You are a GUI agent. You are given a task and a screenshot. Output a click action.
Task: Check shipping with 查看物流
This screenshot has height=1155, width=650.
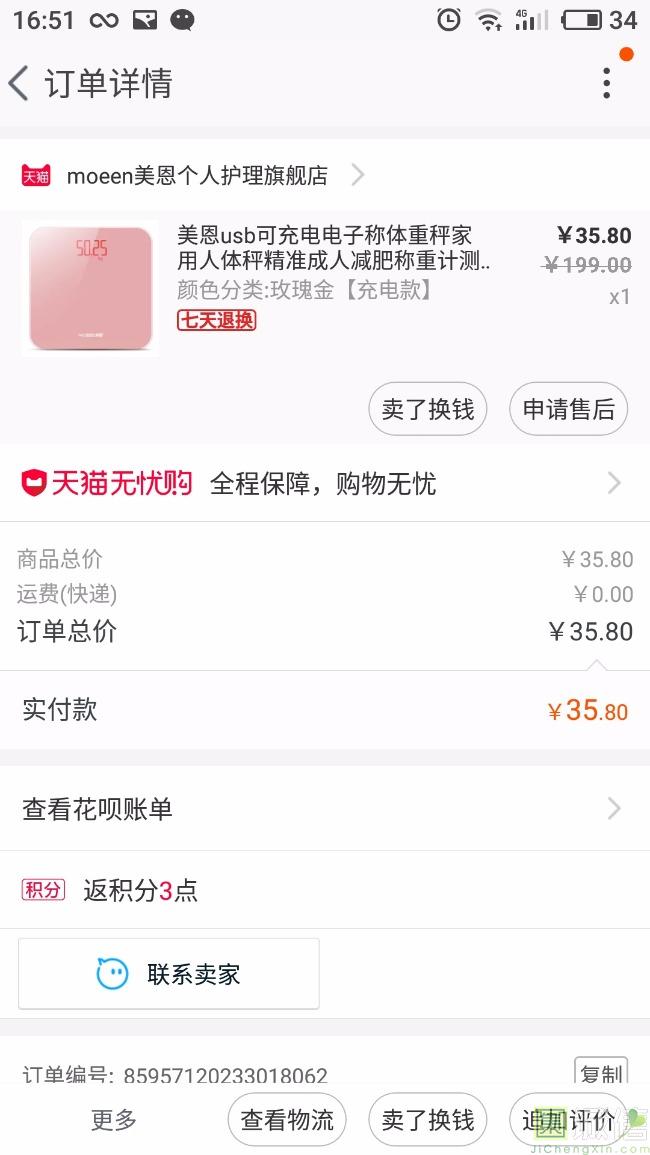(x=287, y=1120)
